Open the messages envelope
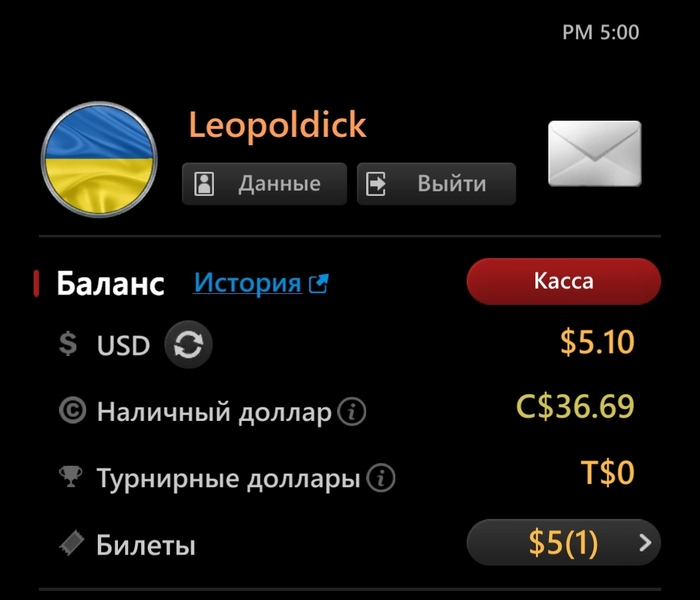This screenshot has width=700, height=600. click(x=594, y=153)
